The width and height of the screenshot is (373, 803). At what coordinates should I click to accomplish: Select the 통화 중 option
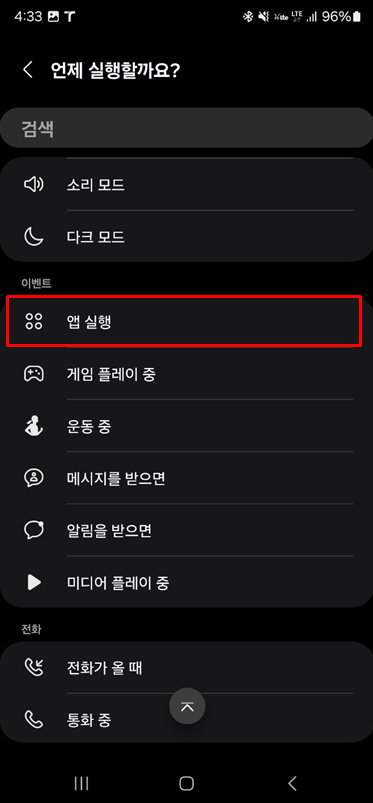(x=186, y=719)
